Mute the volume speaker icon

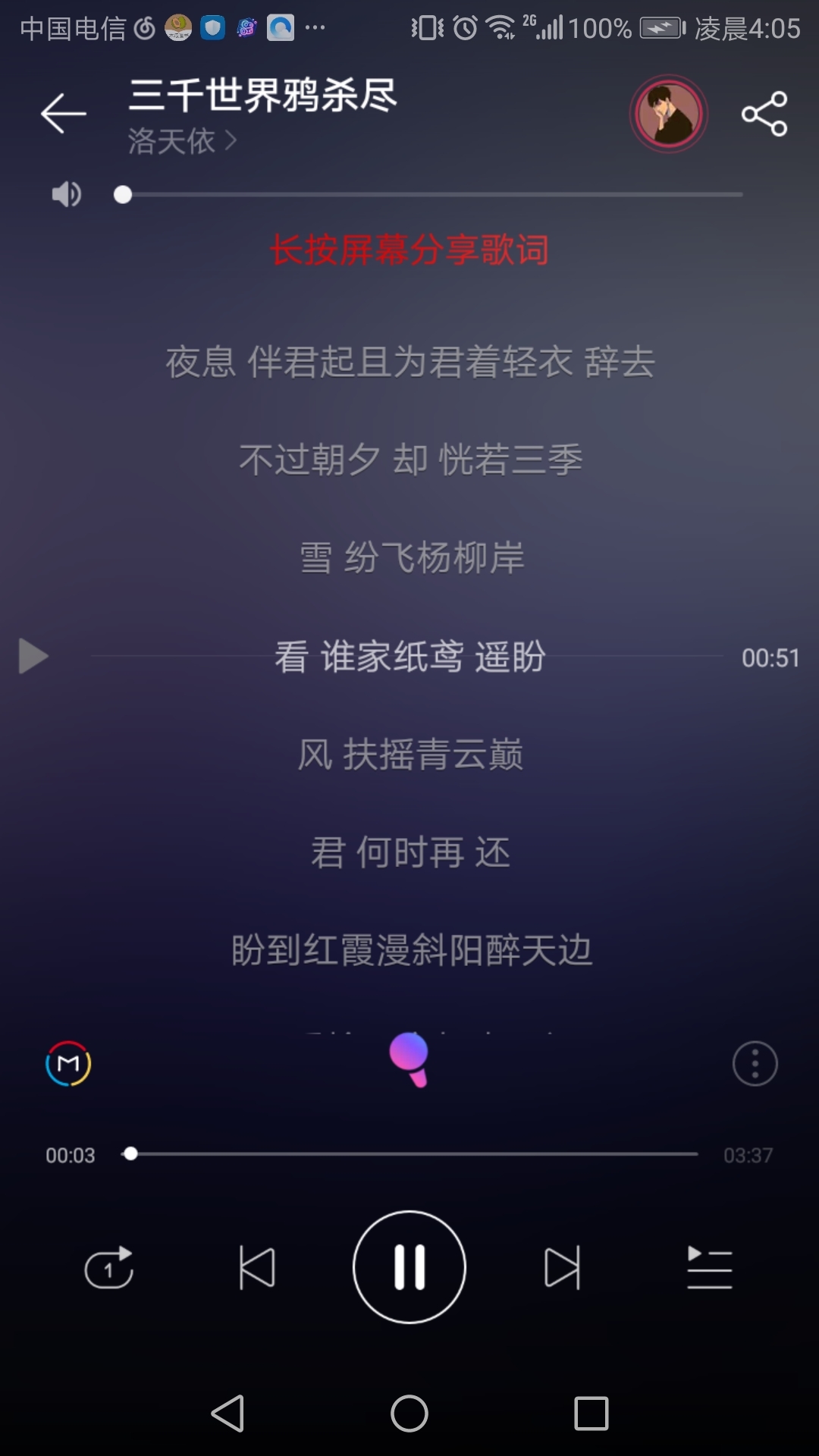tap(66, 195)
